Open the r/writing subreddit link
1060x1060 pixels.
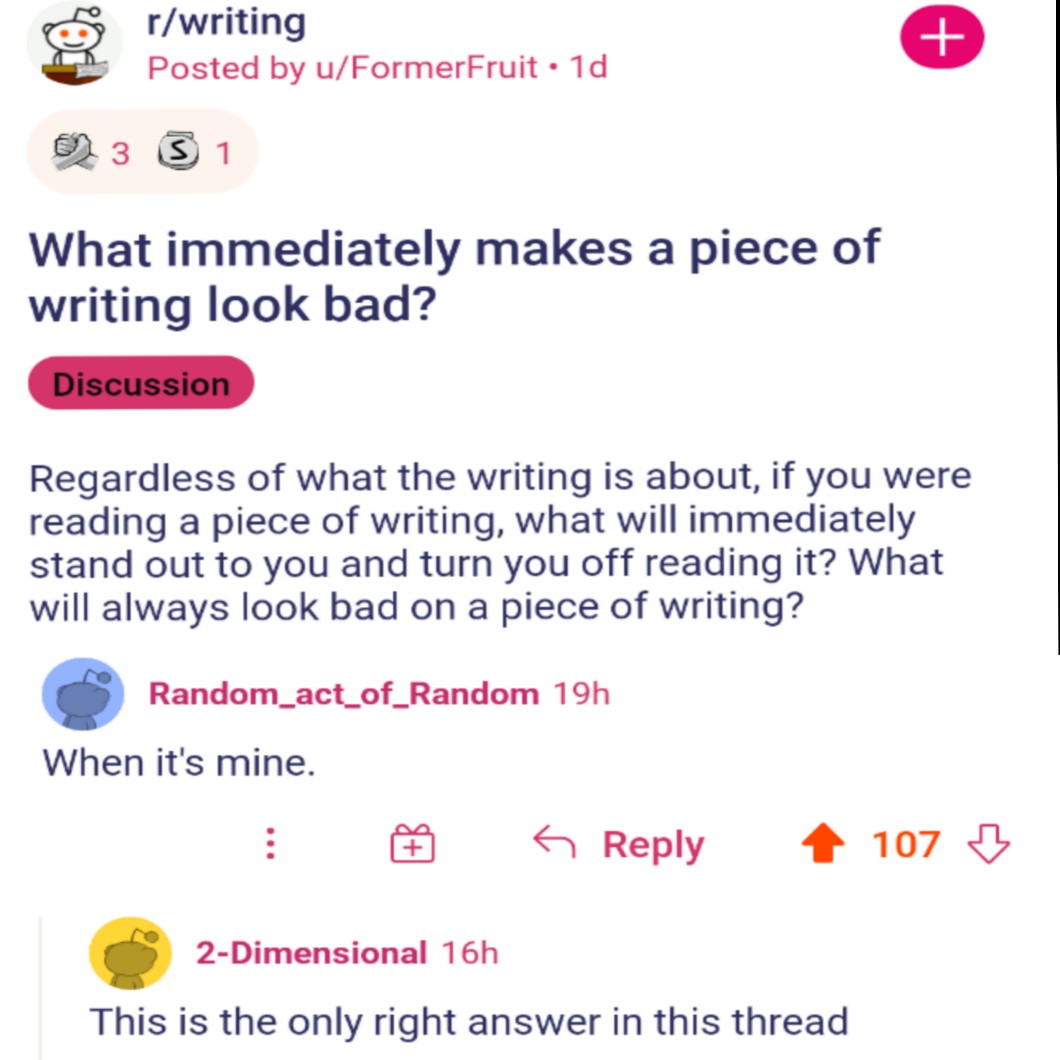pos(226,22)
